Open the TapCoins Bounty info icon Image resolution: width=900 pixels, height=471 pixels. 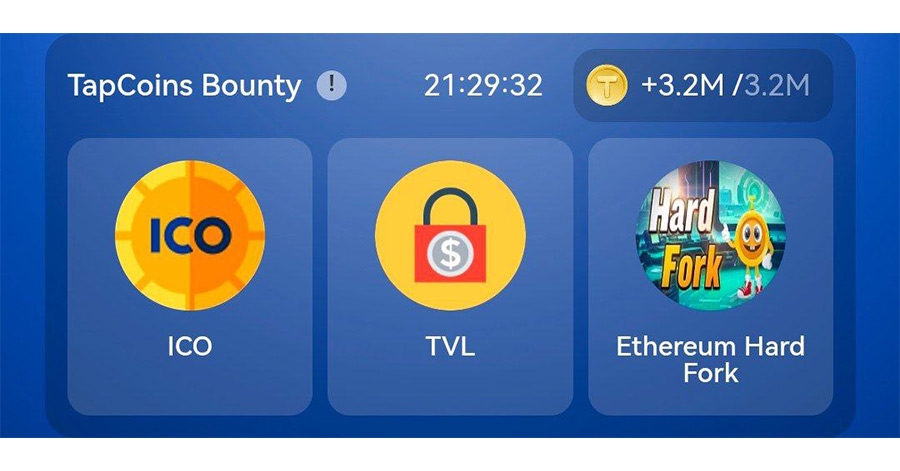331,86
